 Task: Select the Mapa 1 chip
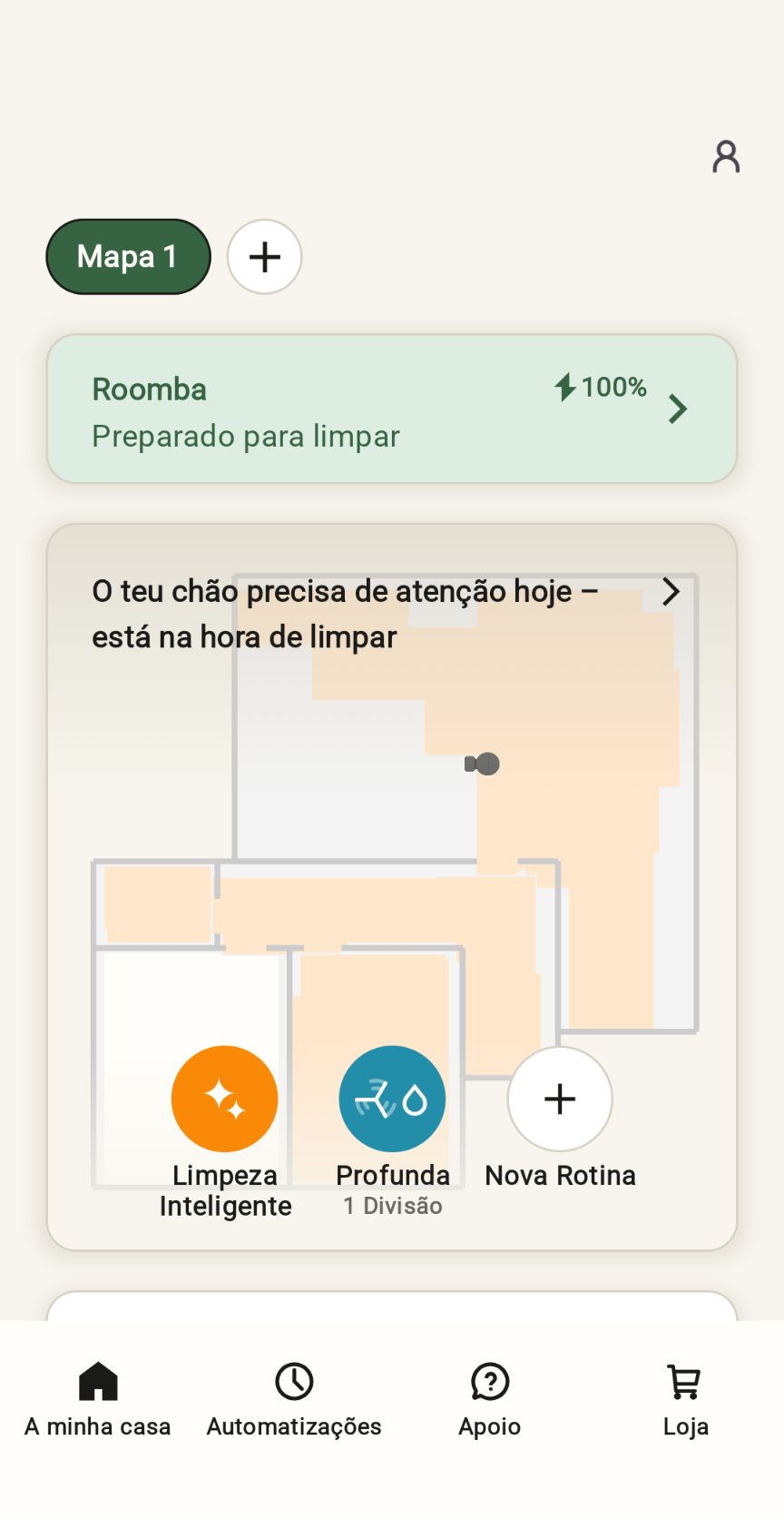pyautogui.click(x=128, y=257)
